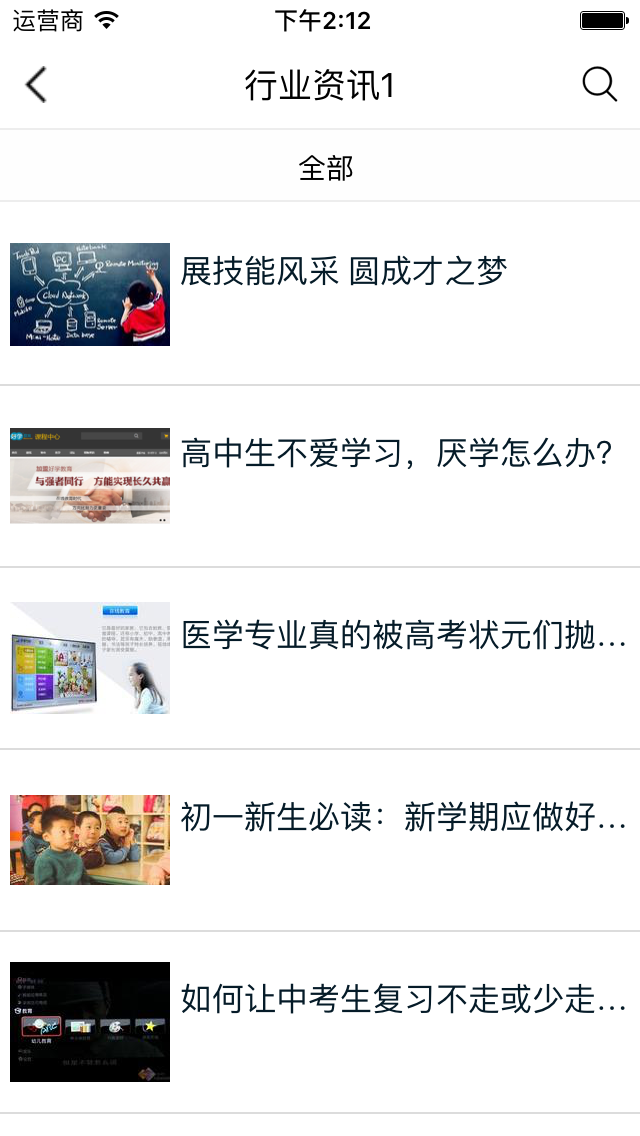Open article 展技能风采 圆成才之梦
640x1136 pixels.
[x=320, y=293]
